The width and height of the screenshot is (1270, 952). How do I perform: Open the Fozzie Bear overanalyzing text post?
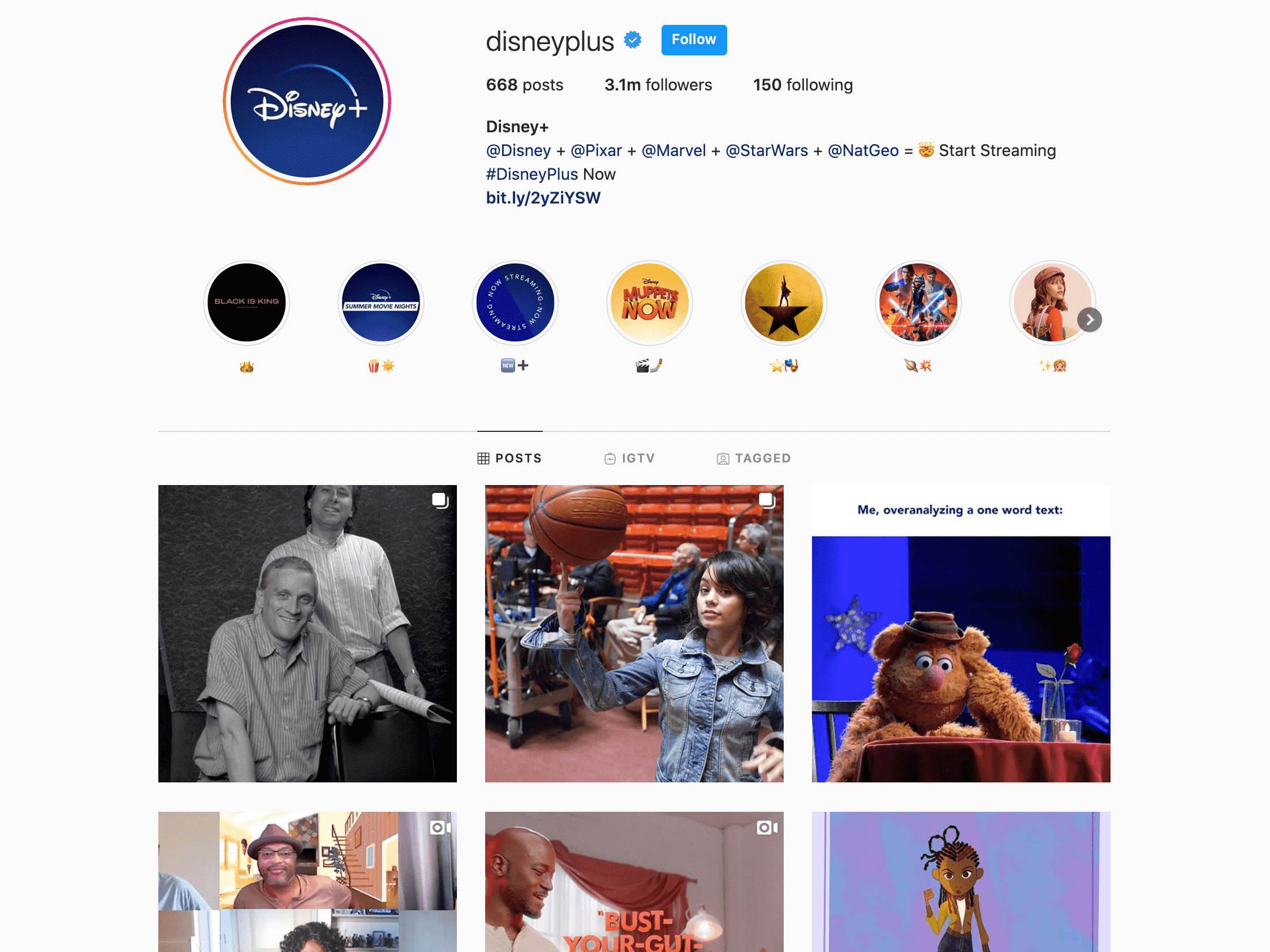[961, 634]
